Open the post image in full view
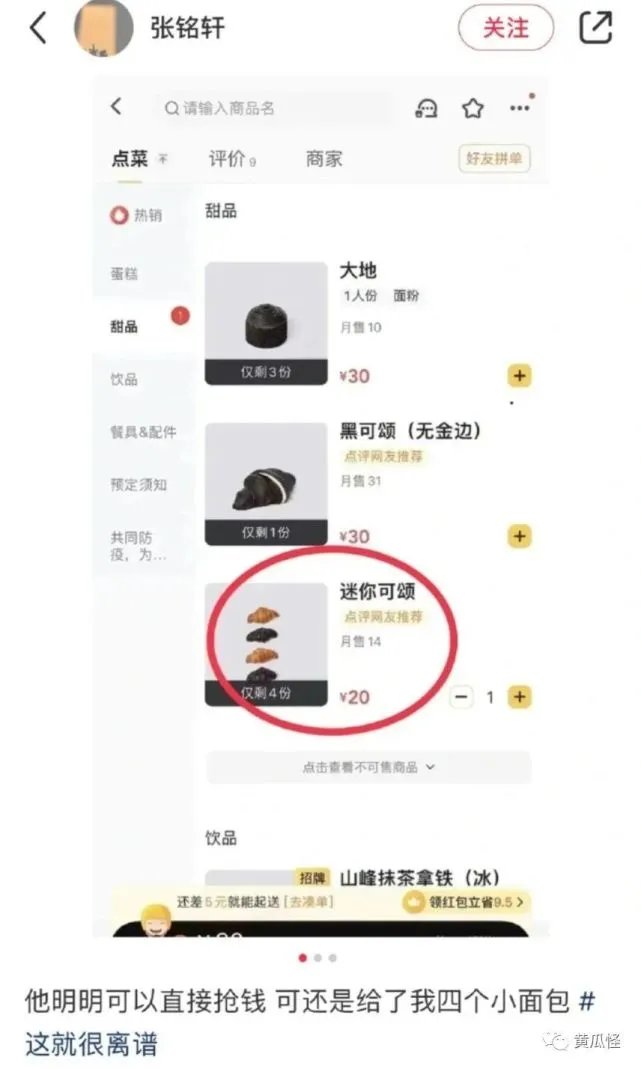Image resolution: width=641 pixels, height=1069 pixels. [320, 500]
